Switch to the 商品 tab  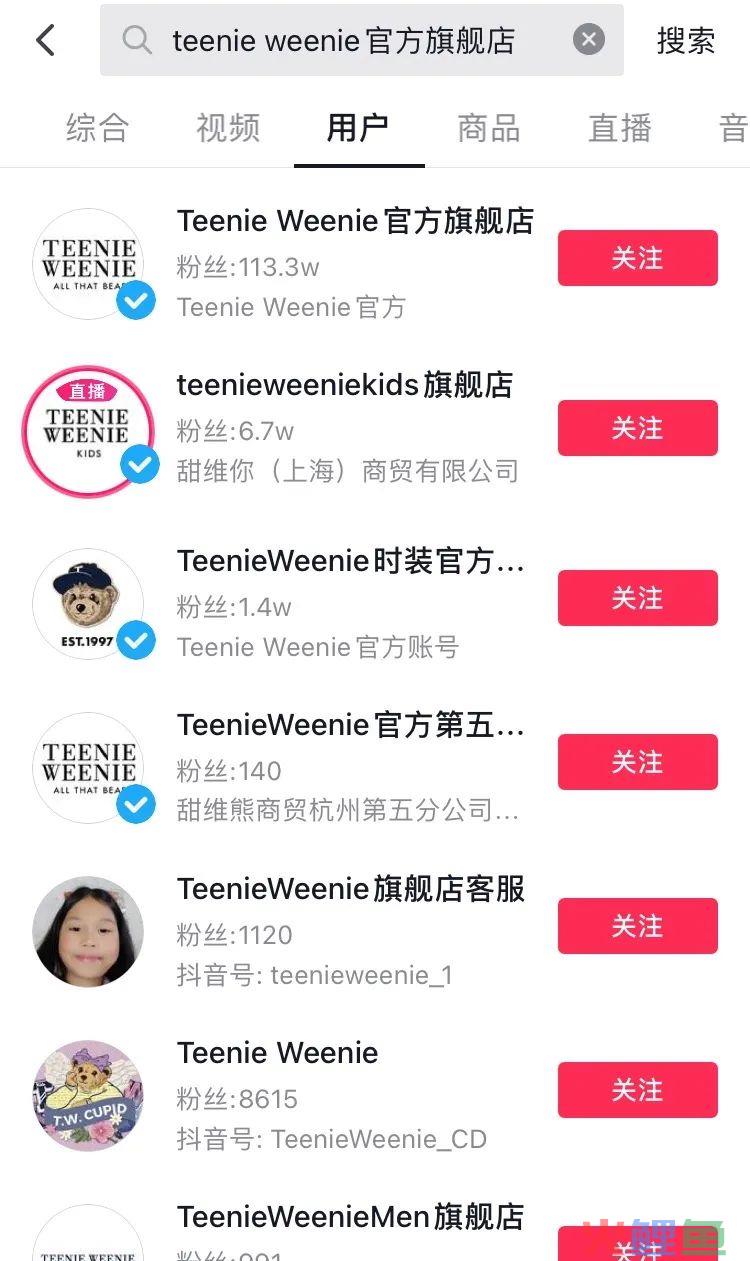tap(488, 128)
